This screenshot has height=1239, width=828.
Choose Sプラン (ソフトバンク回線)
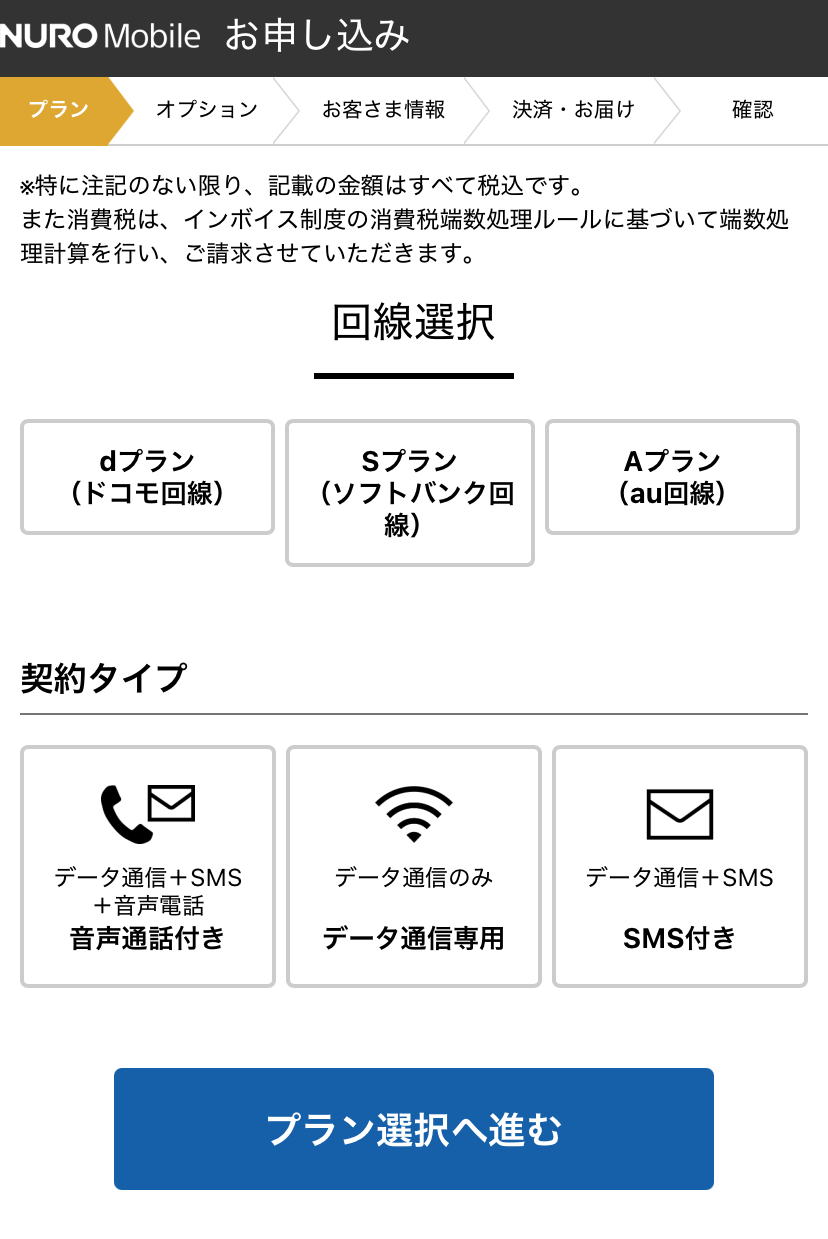click(410, 493)
